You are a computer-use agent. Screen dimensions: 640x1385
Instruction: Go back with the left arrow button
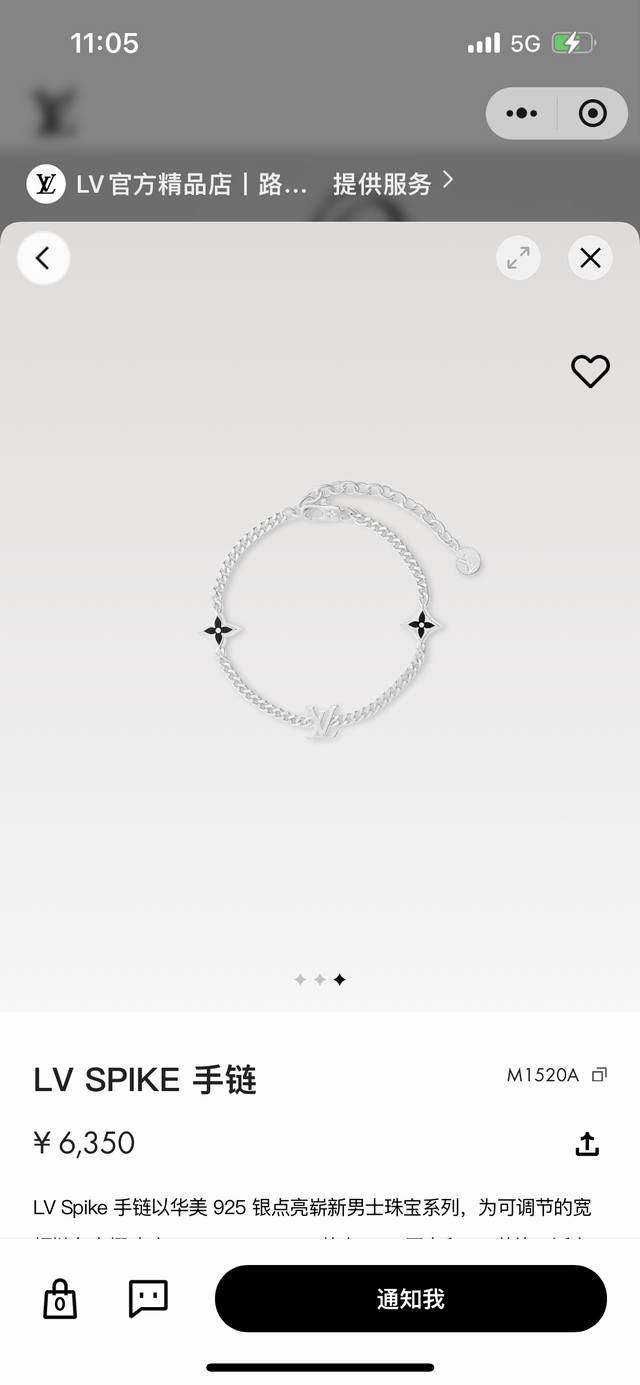pyautogui.click(x=43, y=258)
